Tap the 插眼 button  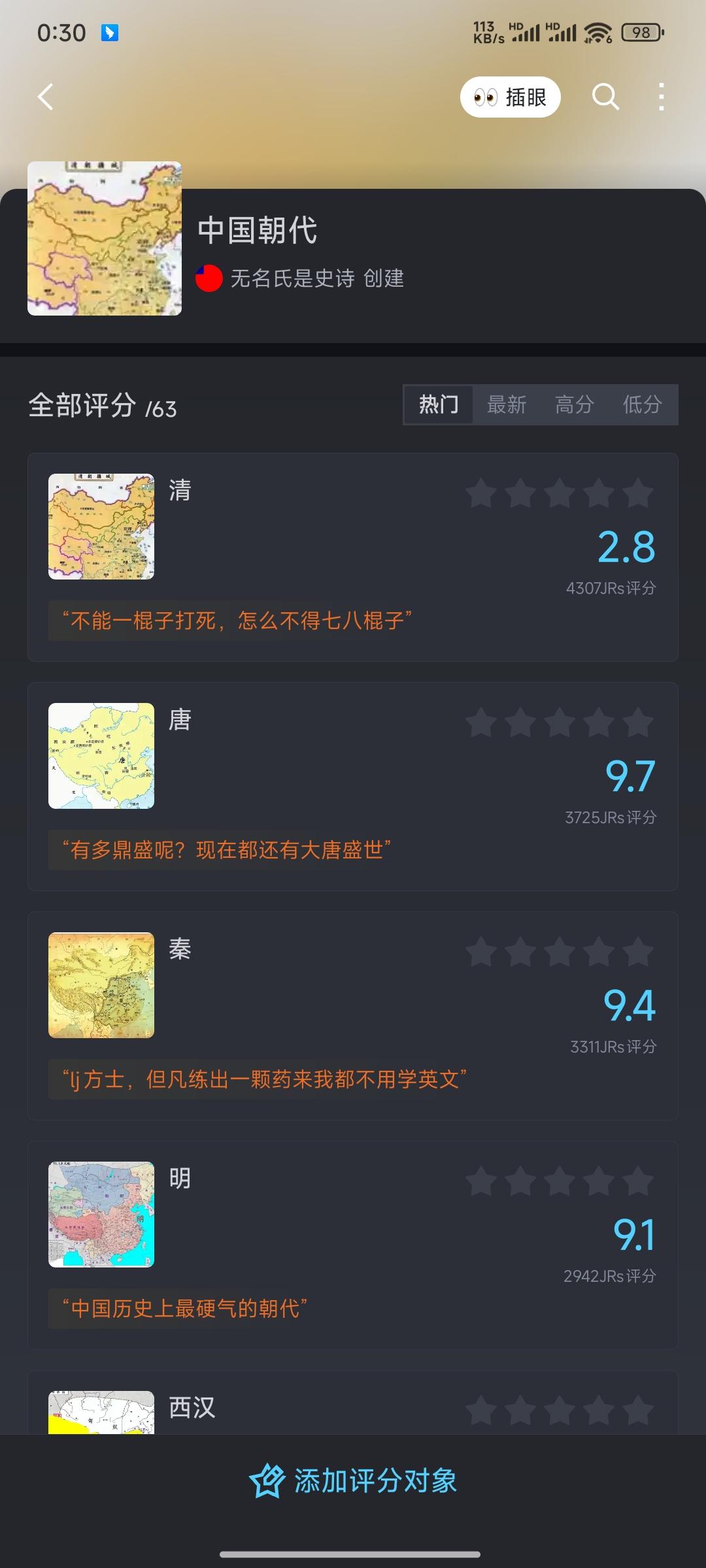pyautogui.click(x=510, y=97)
